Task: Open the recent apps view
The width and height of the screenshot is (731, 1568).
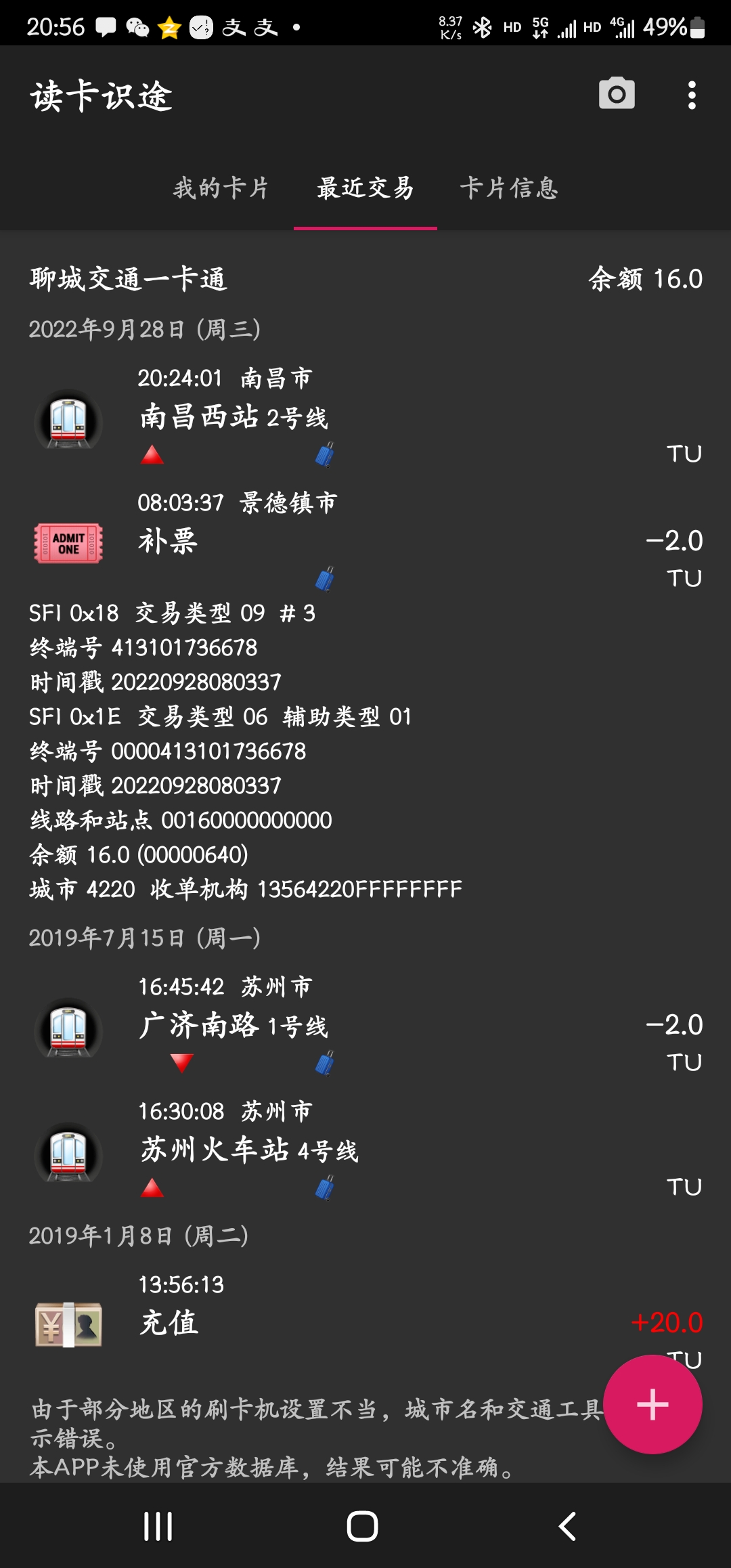Action: (x=158, y=1527)
